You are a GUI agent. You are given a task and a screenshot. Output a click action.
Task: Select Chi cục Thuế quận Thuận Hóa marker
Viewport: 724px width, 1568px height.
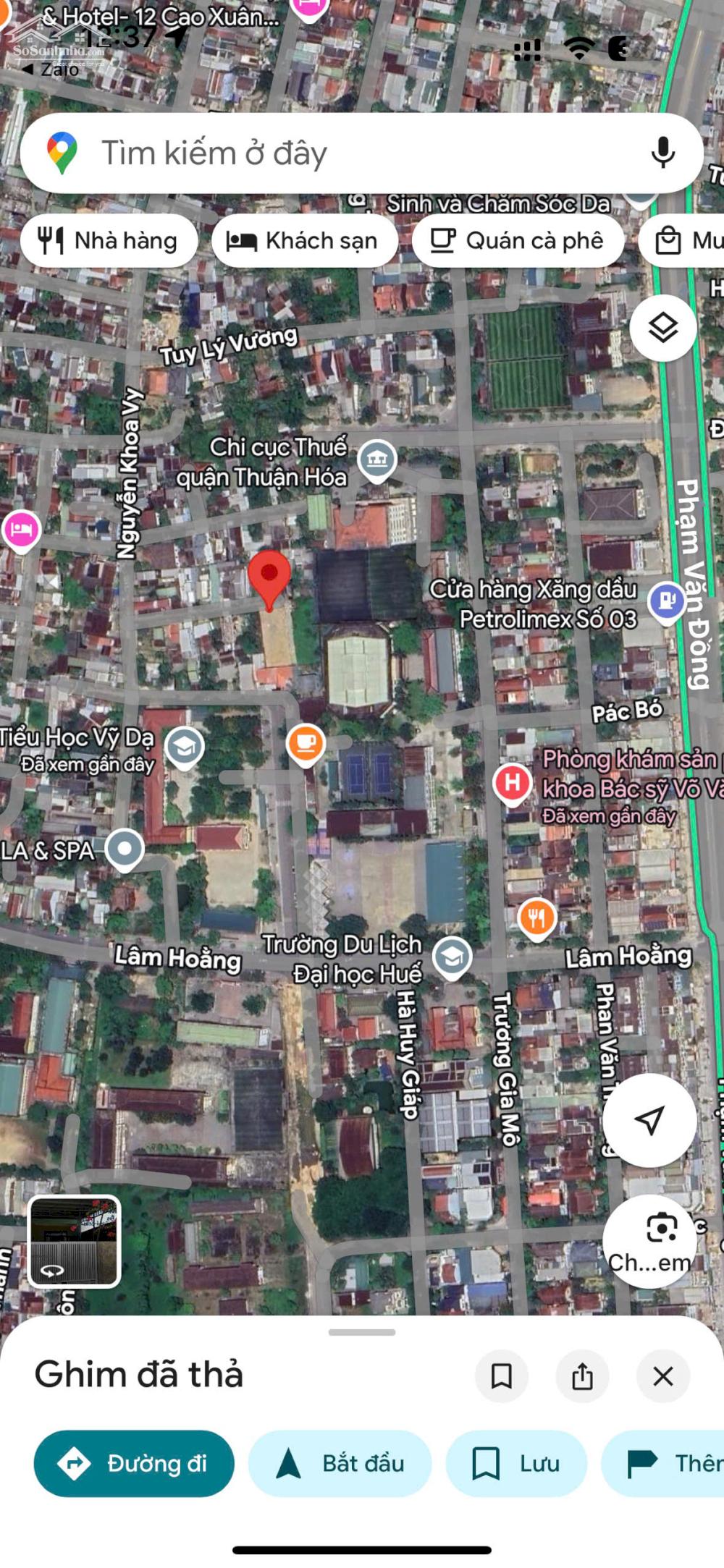pyautogui.click(x=377, y=459)
